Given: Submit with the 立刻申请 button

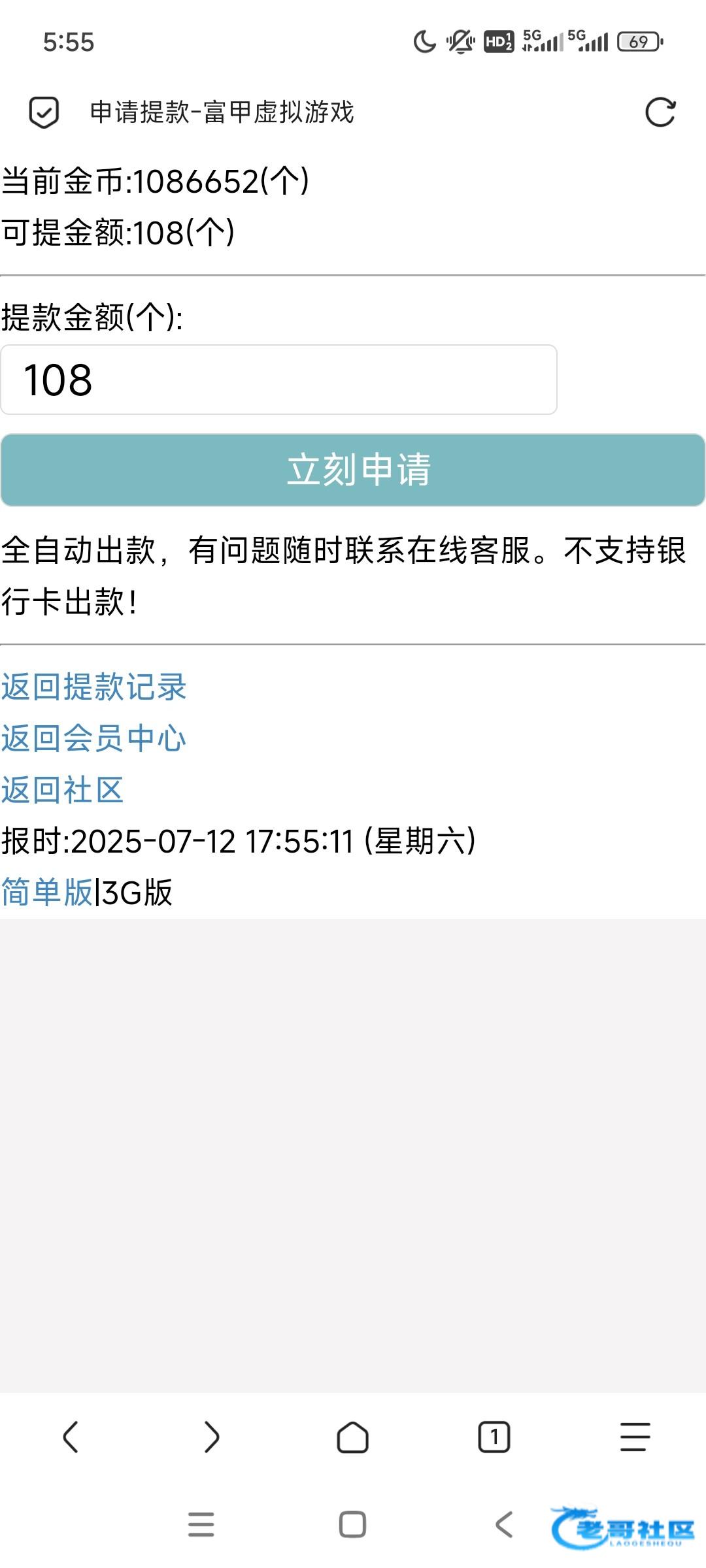Looking at the screenshot, I should (x=353, y=470).
